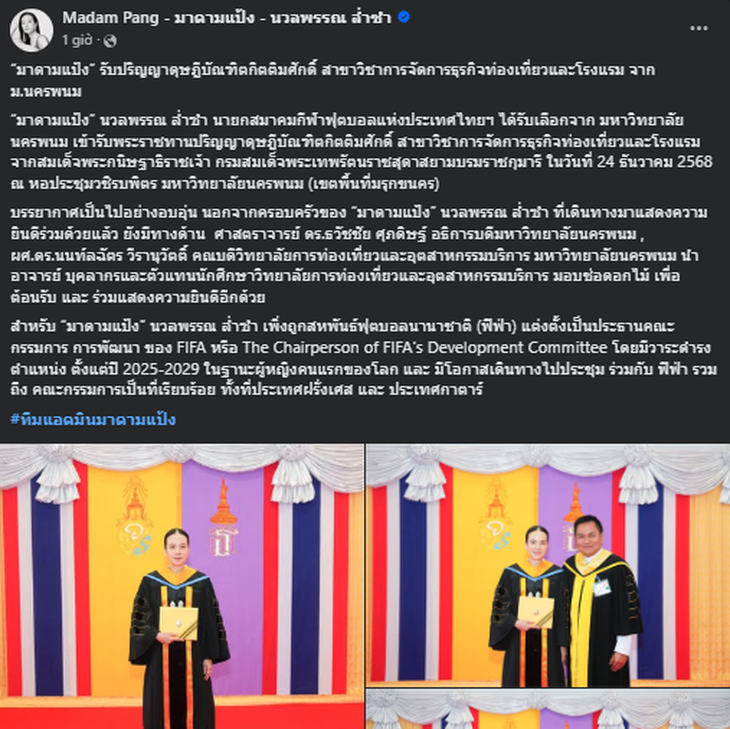This screenshot has width=730, height=729.
Task: Open the partially visible bottom-right photo
Action: pos(548,710)
